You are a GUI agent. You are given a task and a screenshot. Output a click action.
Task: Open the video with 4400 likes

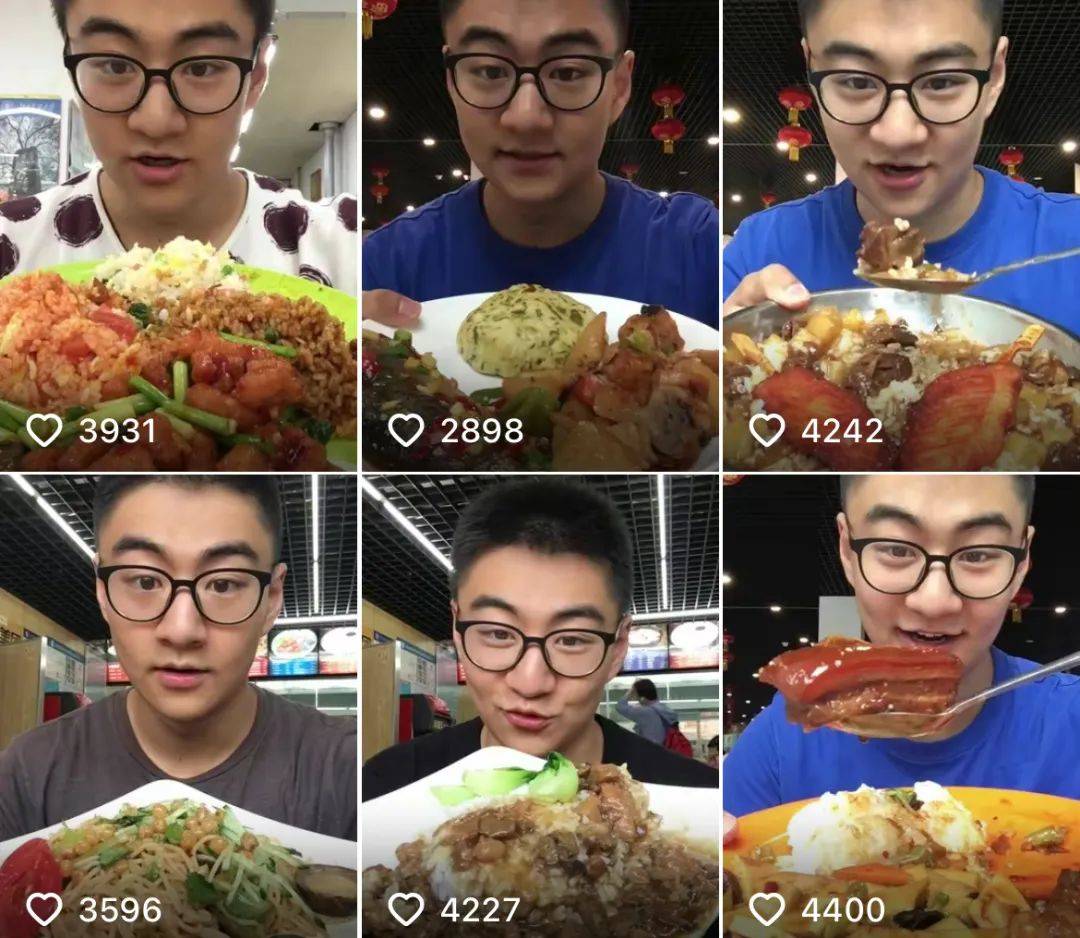(901, 705)
